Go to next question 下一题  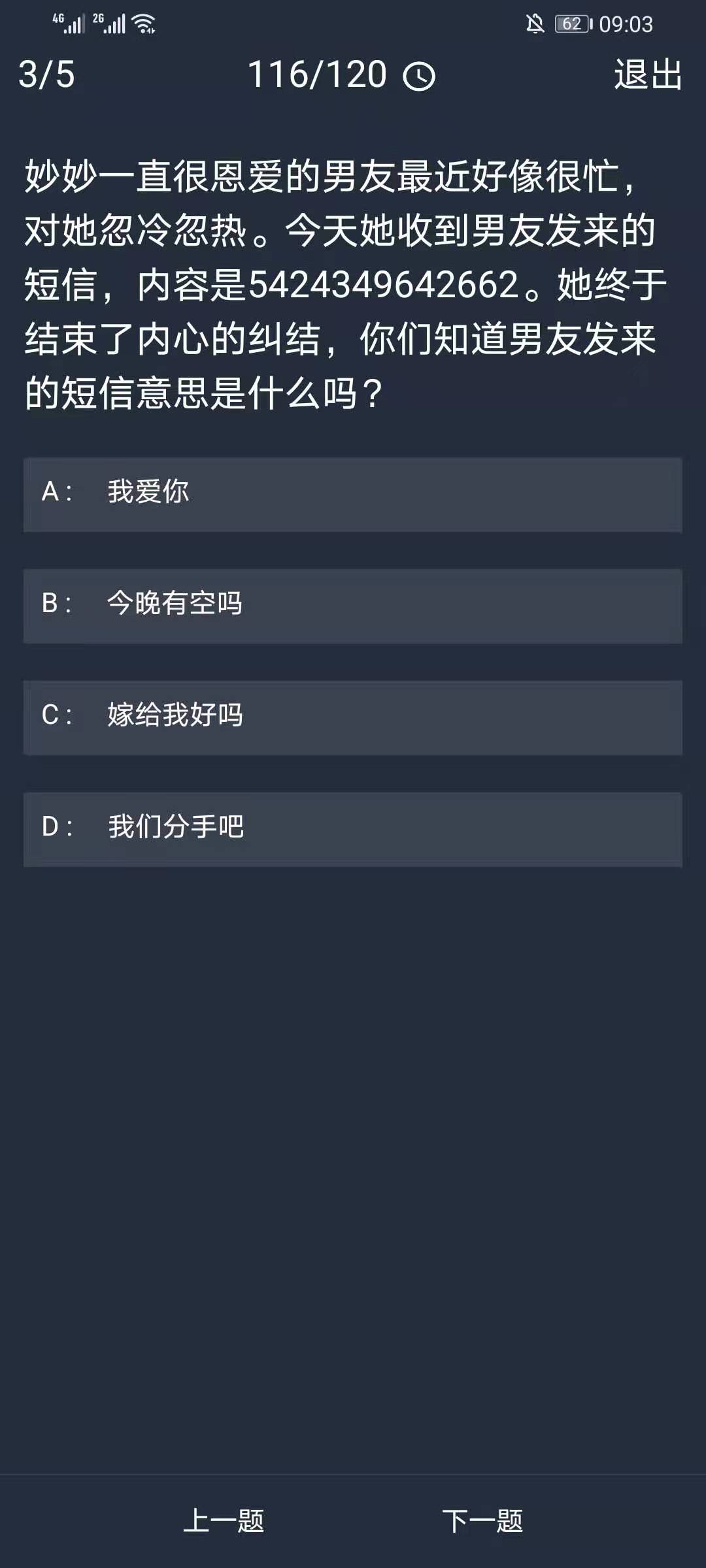482,1521
